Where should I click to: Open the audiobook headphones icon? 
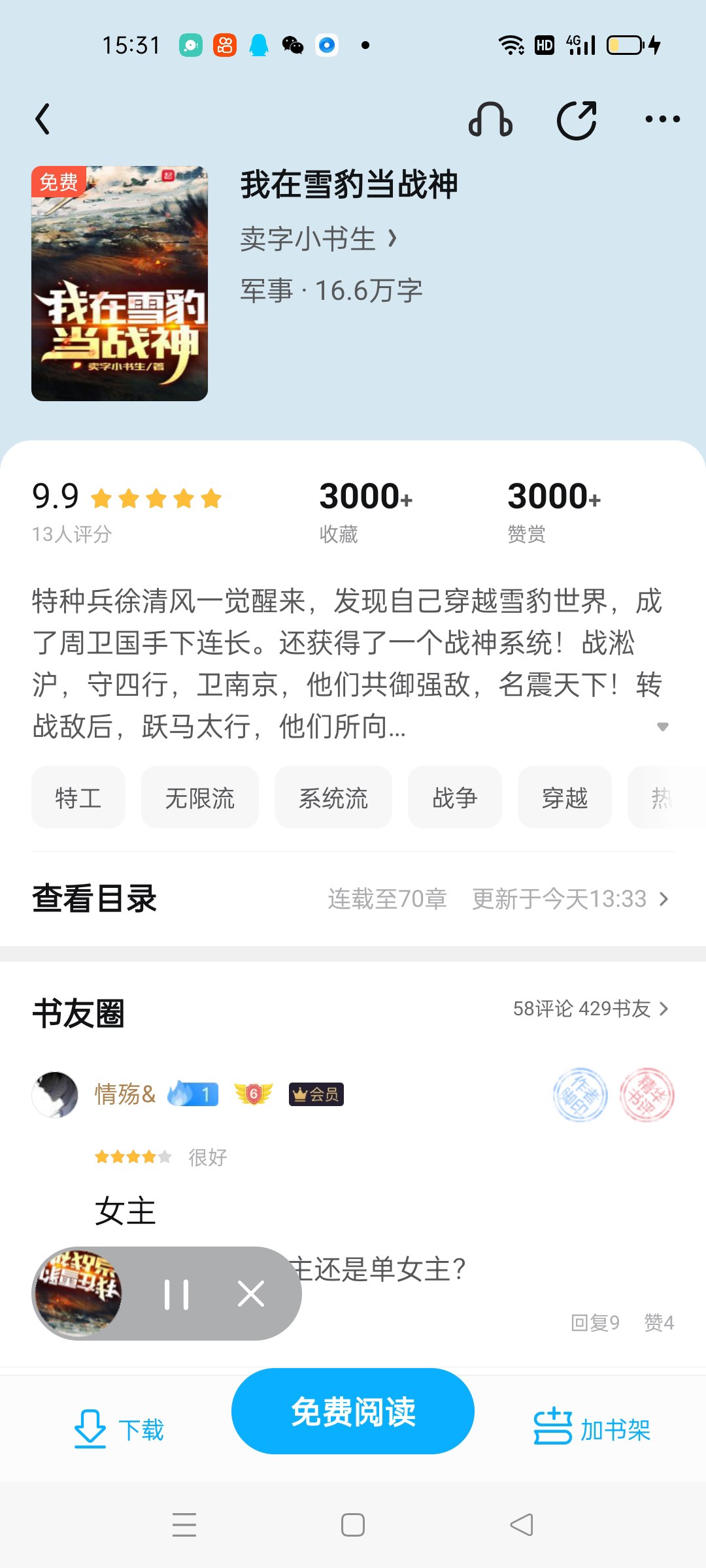(x=490, y=120)
